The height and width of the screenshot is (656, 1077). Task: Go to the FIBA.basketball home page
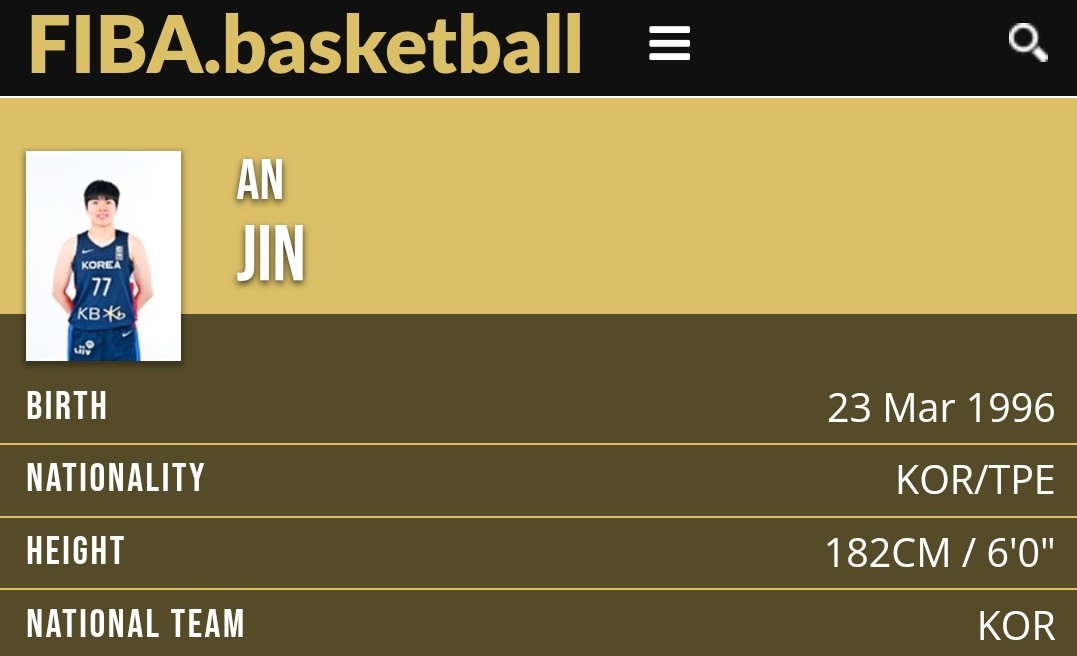(x=305, y=45)
